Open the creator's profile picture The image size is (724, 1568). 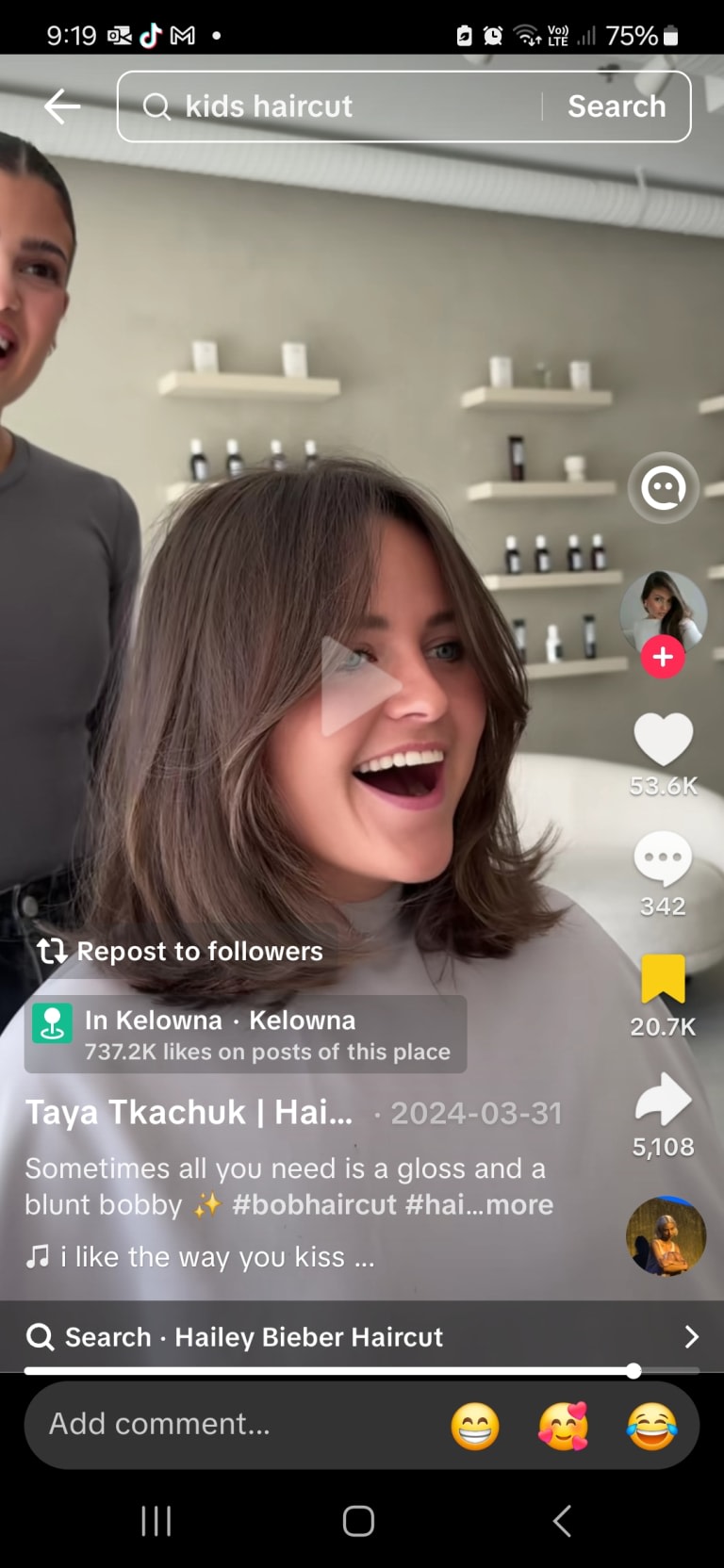click(663, 610)
